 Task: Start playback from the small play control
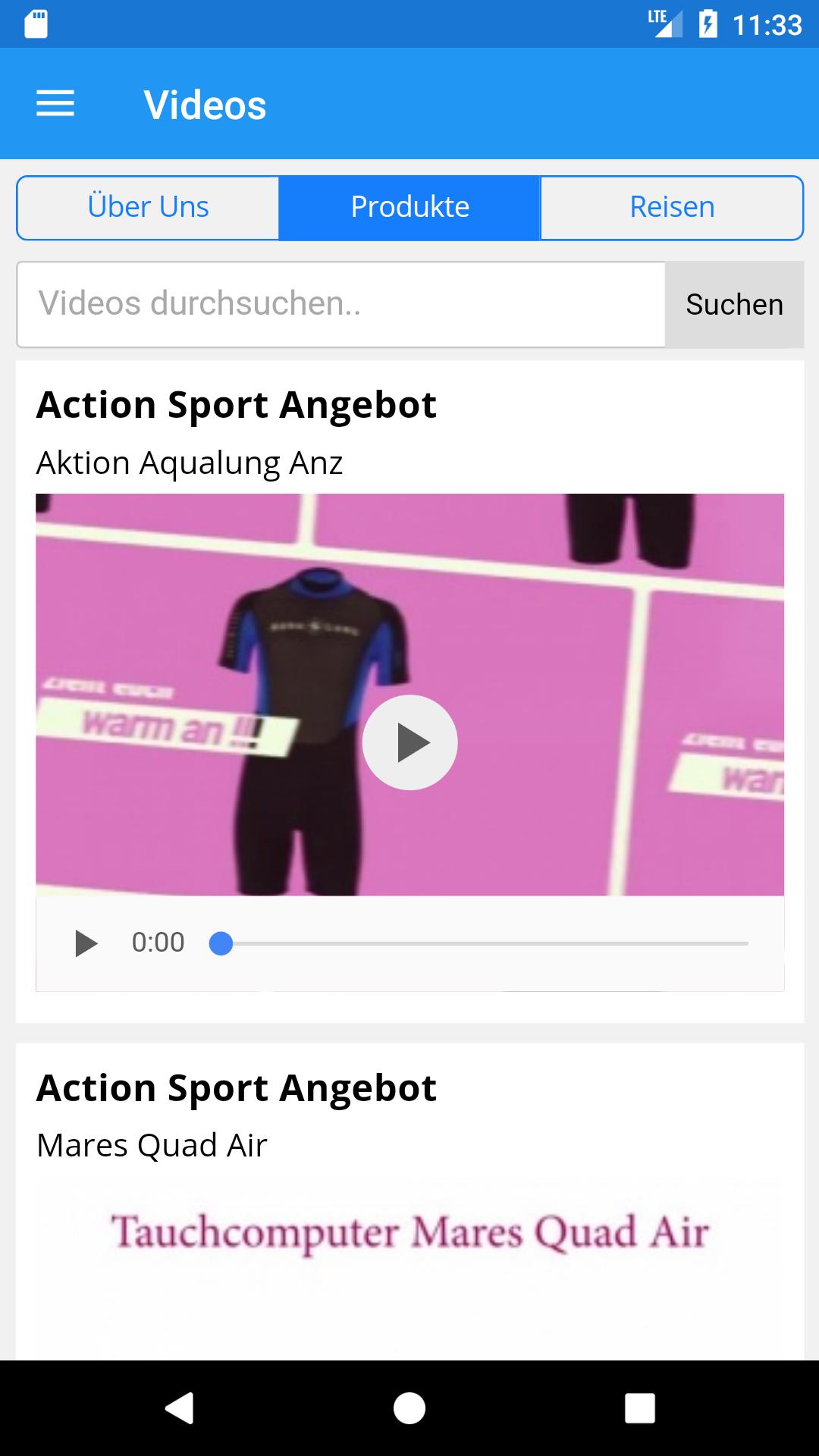[x=86, y=943]
